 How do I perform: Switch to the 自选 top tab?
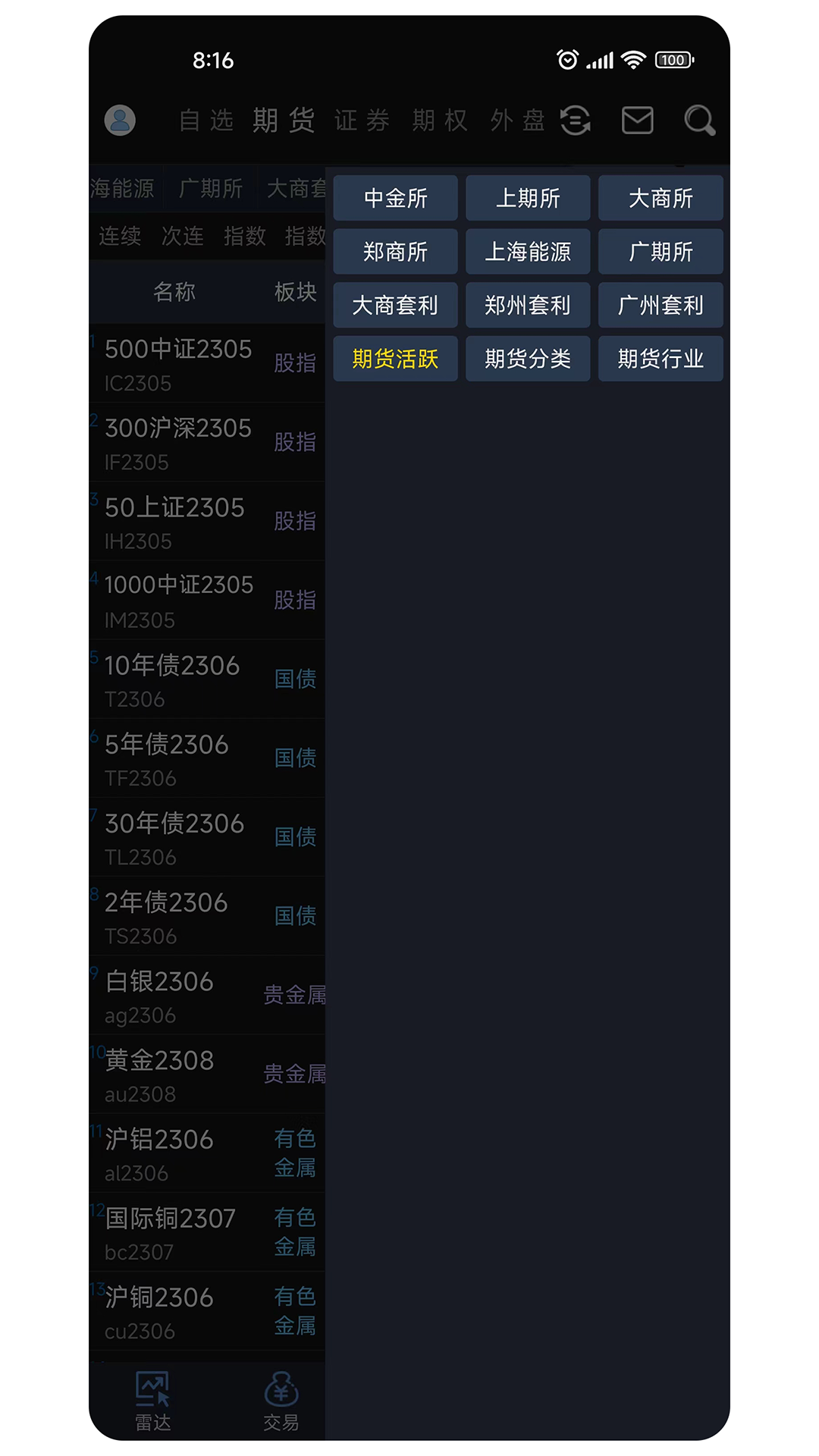click(x=206, y=120)
